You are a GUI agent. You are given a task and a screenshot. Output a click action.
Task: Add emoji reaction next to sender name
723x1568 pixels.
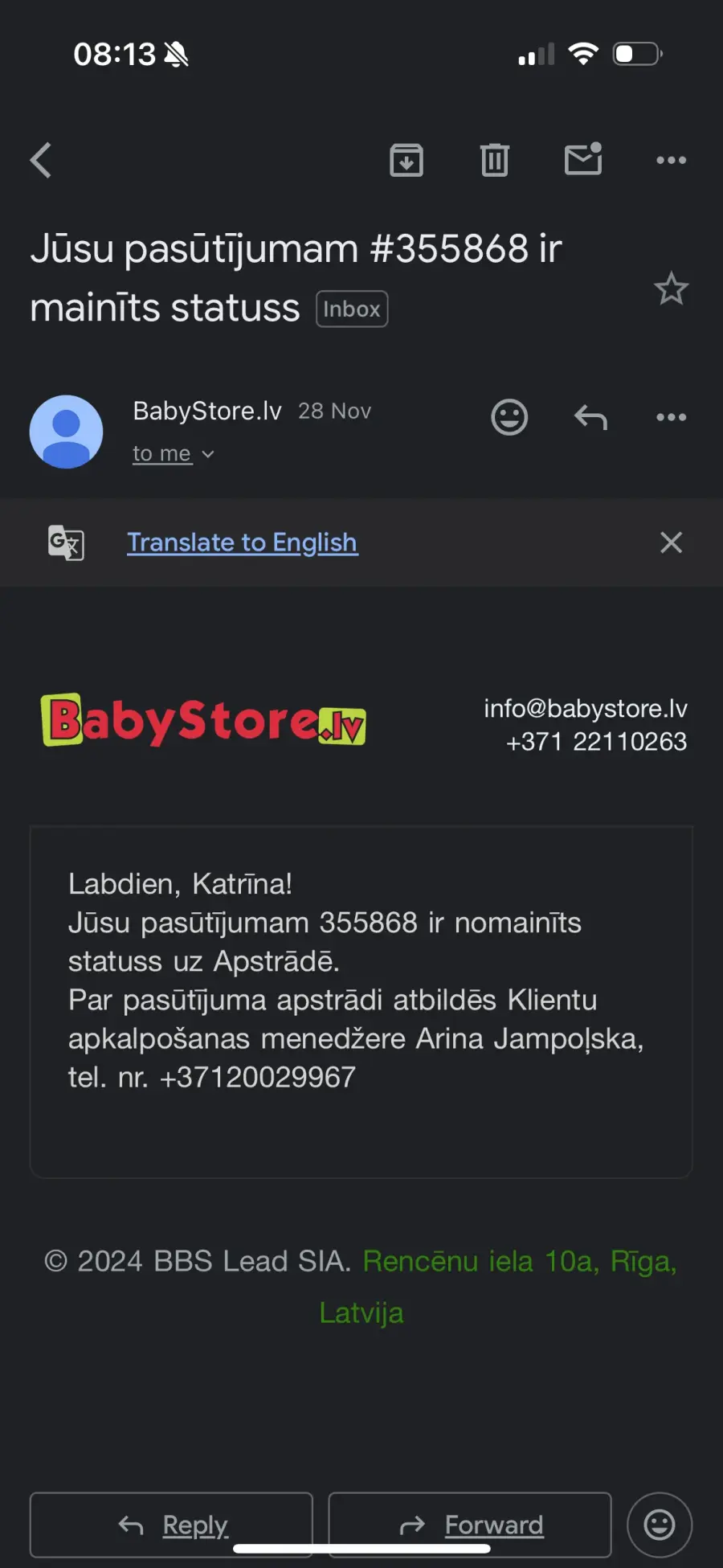point(509,417)
